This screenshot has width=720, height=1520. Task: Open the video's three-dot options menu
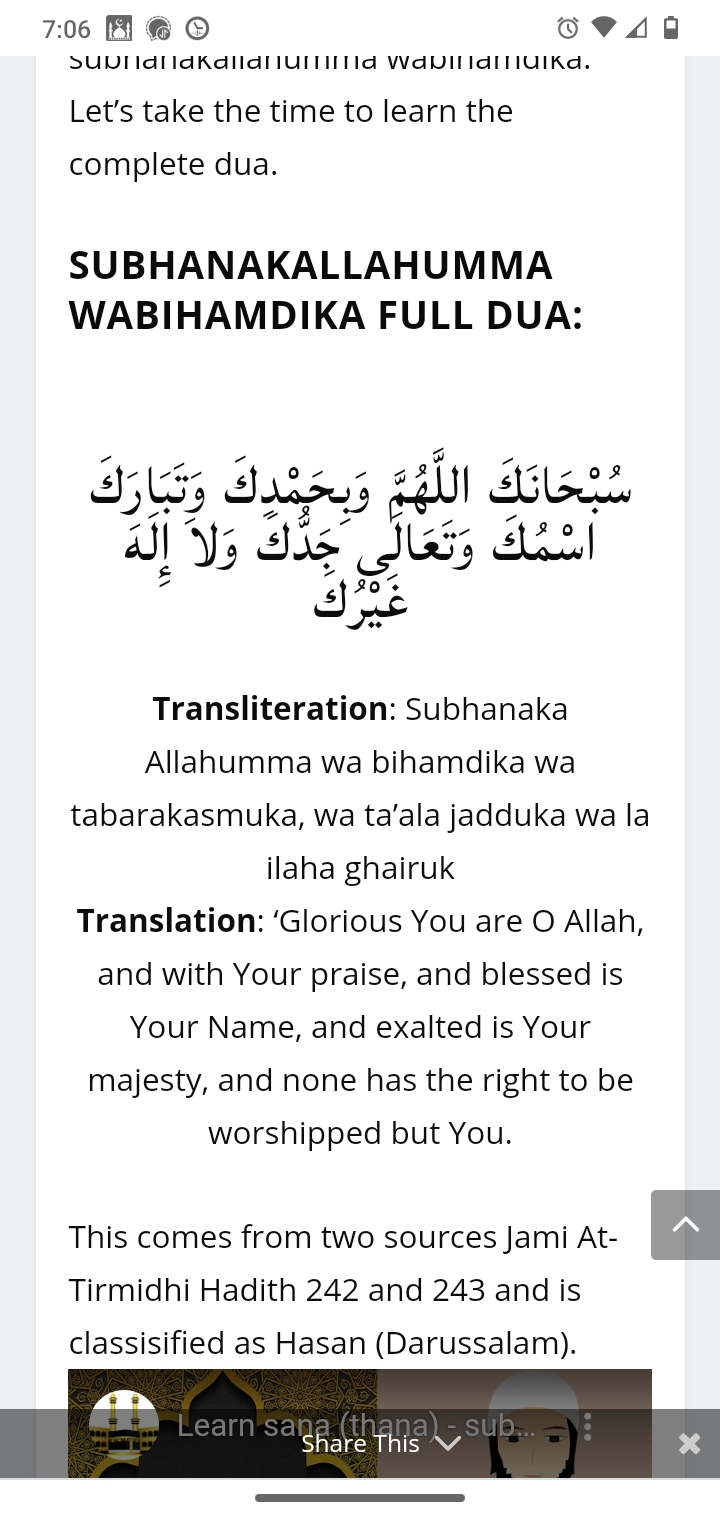(588, 1427)
